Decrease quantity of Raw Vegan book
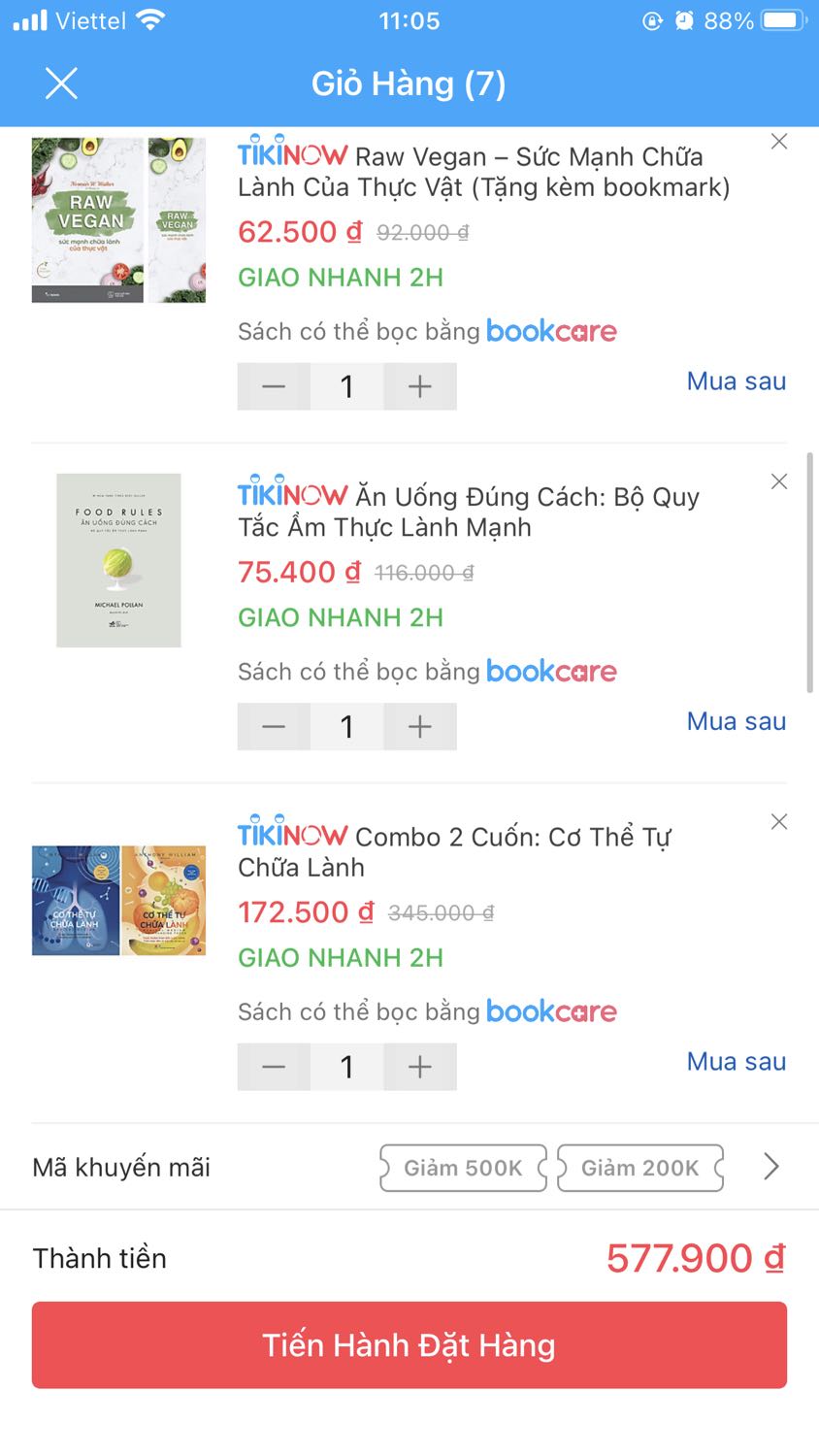The image size is (819, 1456). click(x=273, y=385)
